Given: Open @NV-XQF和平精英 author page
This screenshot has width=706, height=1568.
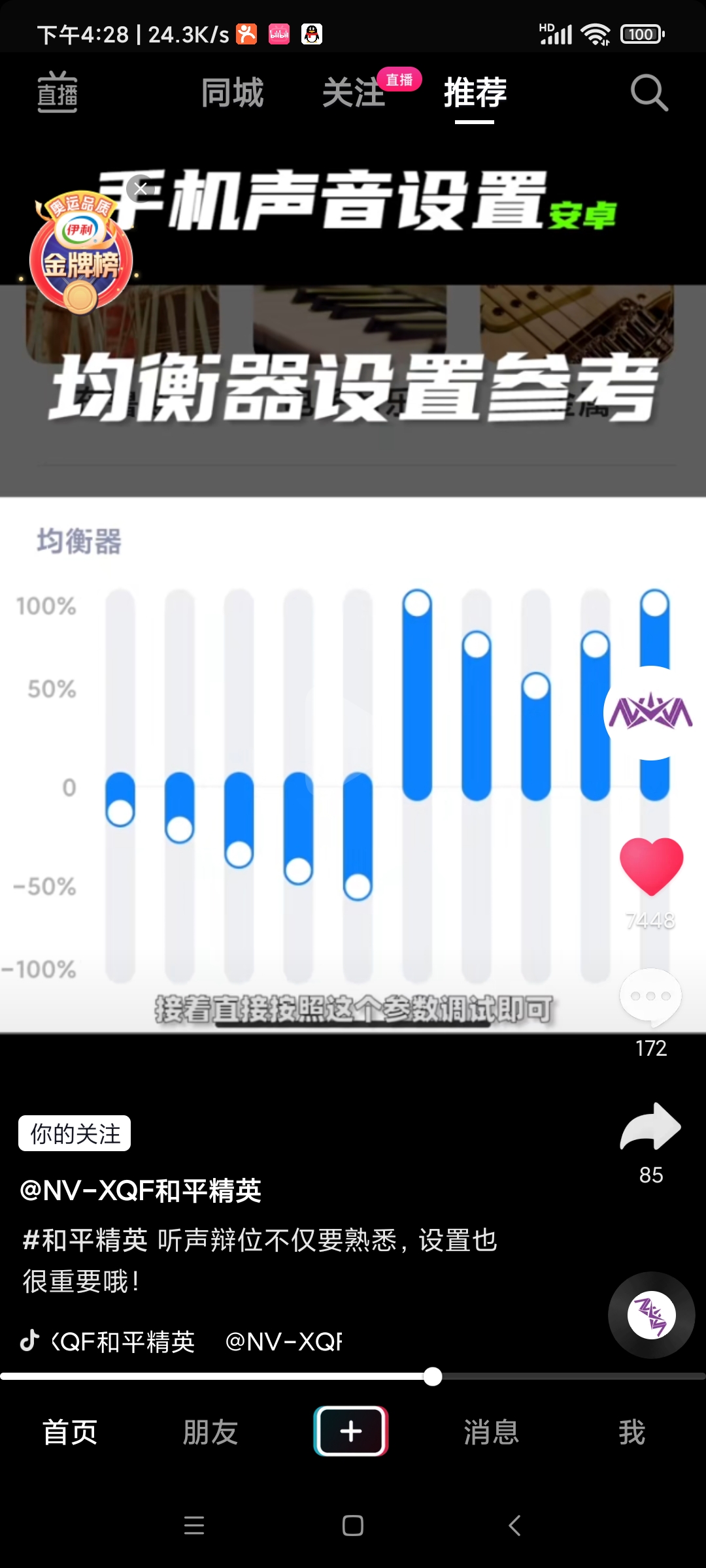Looking at the screenshot, I should coord(141,1190).
